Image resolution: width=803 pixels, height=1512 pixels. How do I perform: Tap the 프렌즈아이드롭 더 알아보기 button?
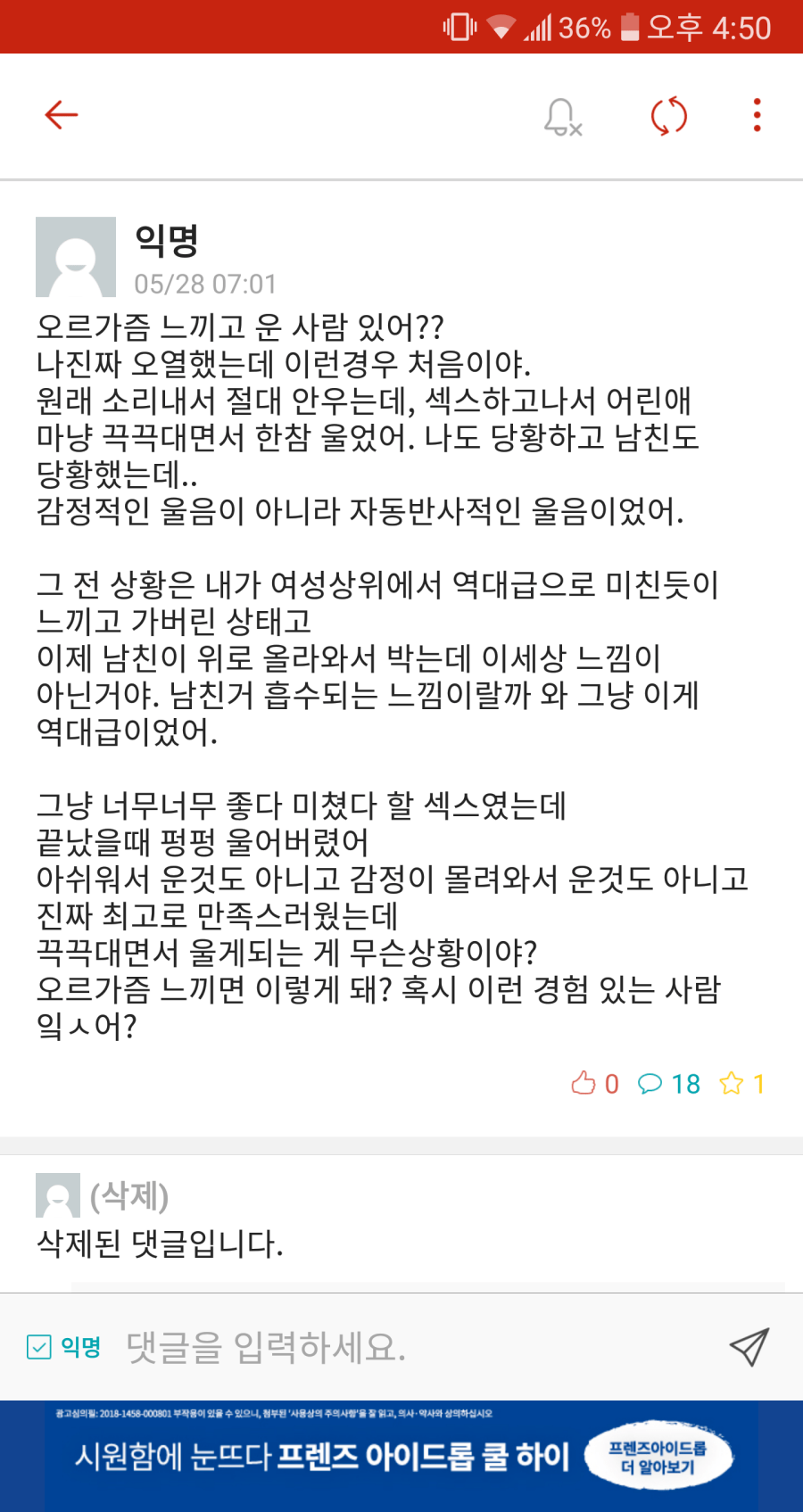658,1457
